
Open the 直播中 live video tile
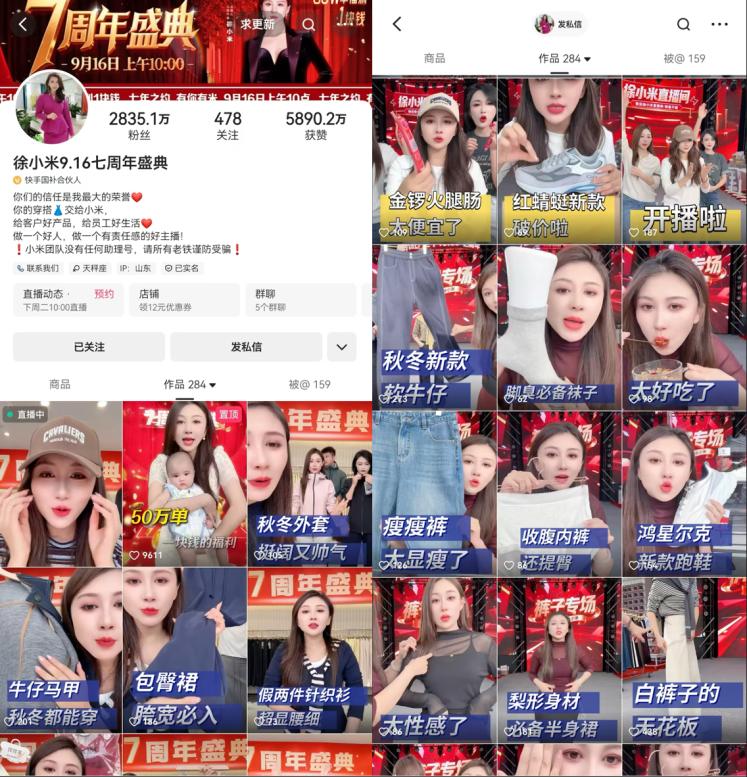[x=60, y=484]
